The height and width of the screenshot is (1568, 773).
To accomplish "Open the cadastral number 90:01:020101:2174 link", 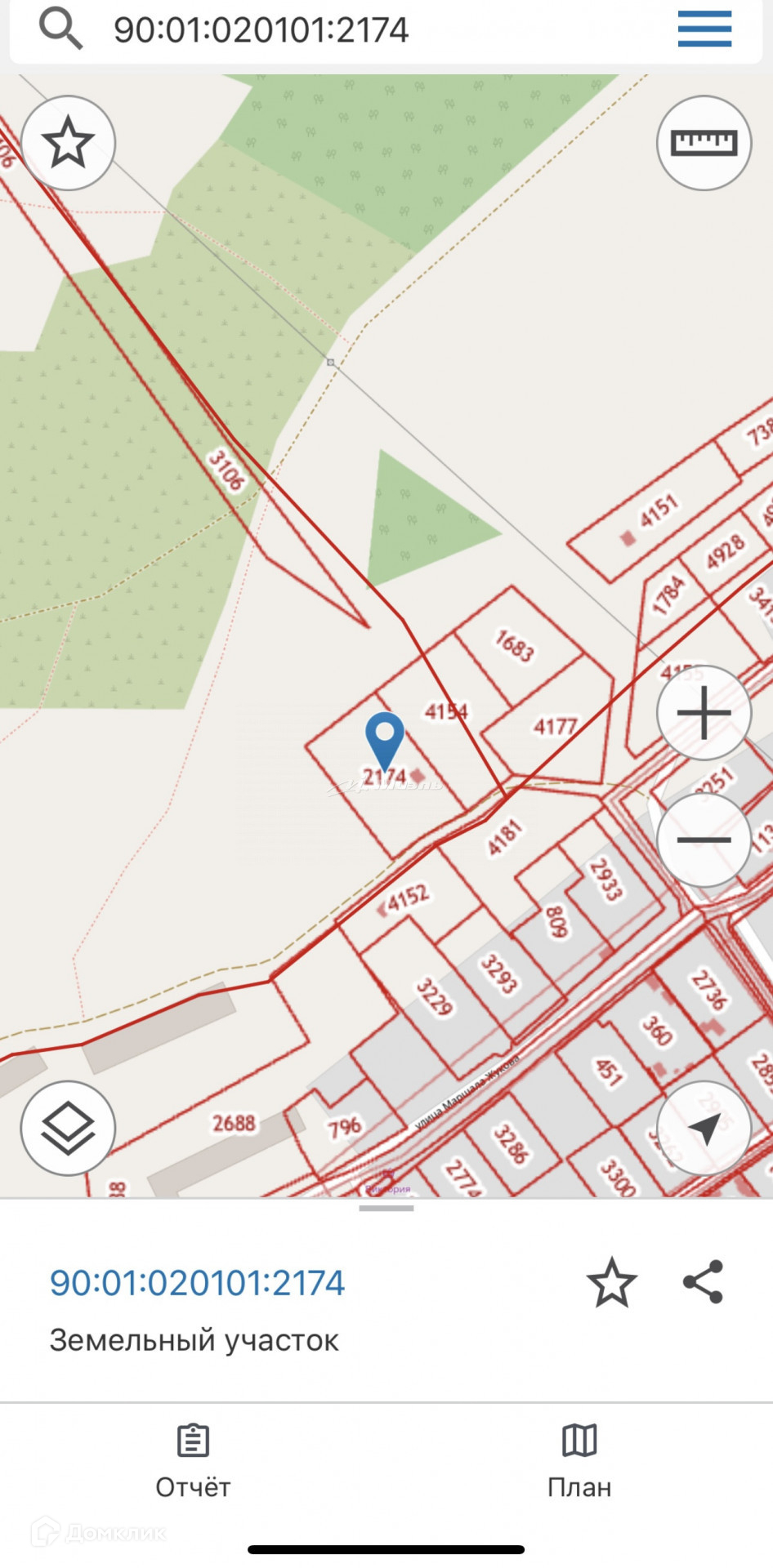I will click(x=198, y=1282).
